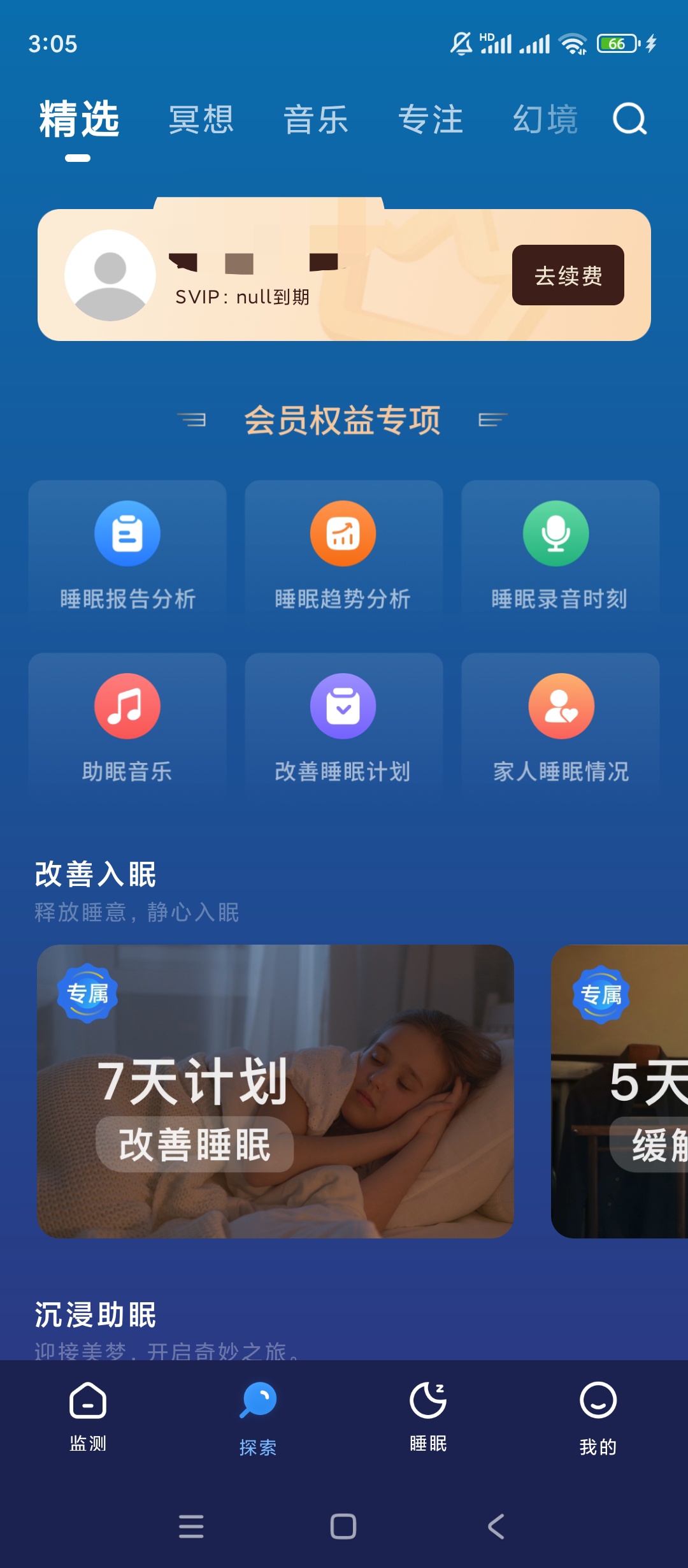Tap the system back button

496,1527
